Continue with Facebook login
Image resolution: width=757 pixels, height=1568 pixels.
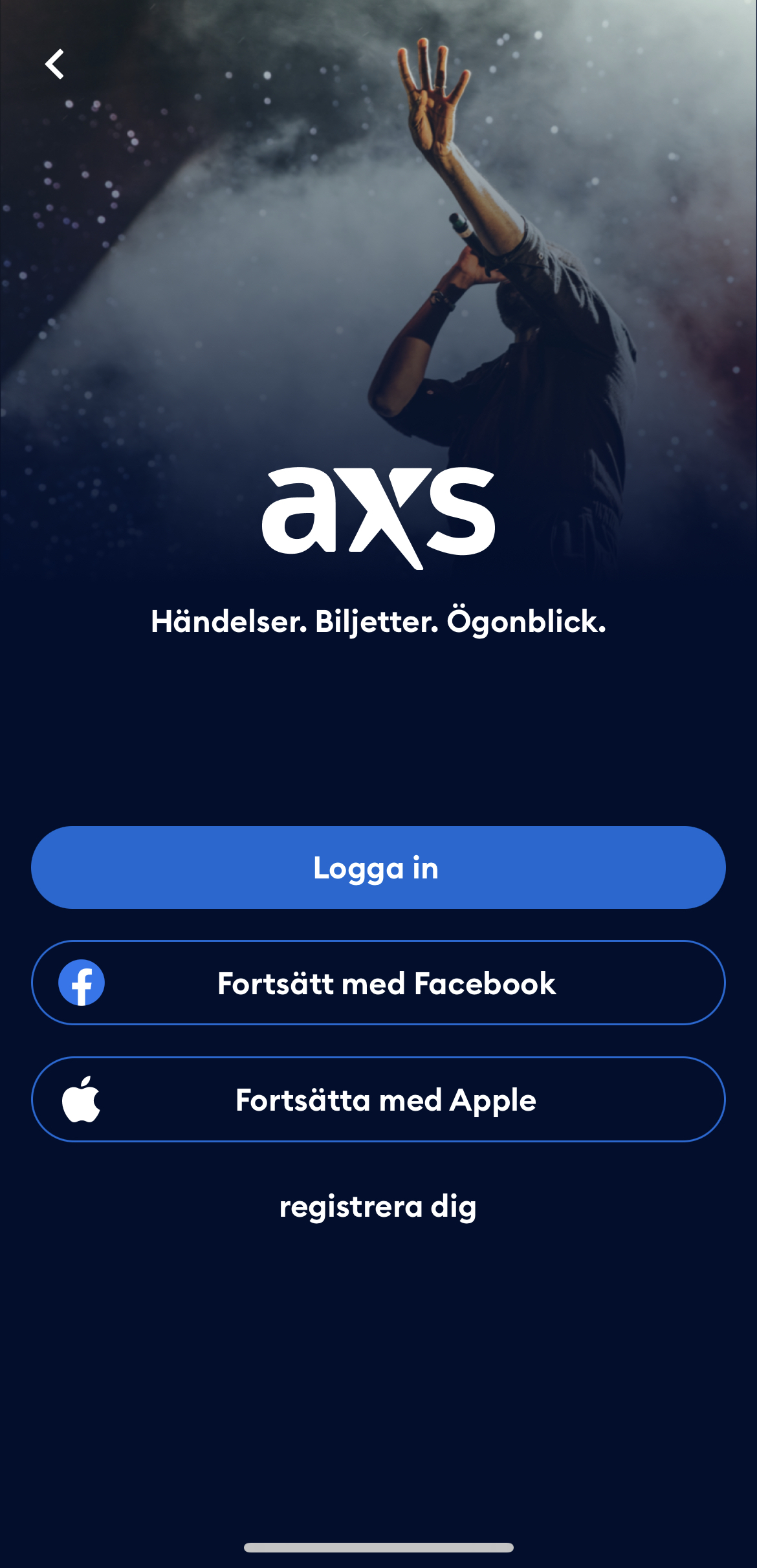coord(378,983)
